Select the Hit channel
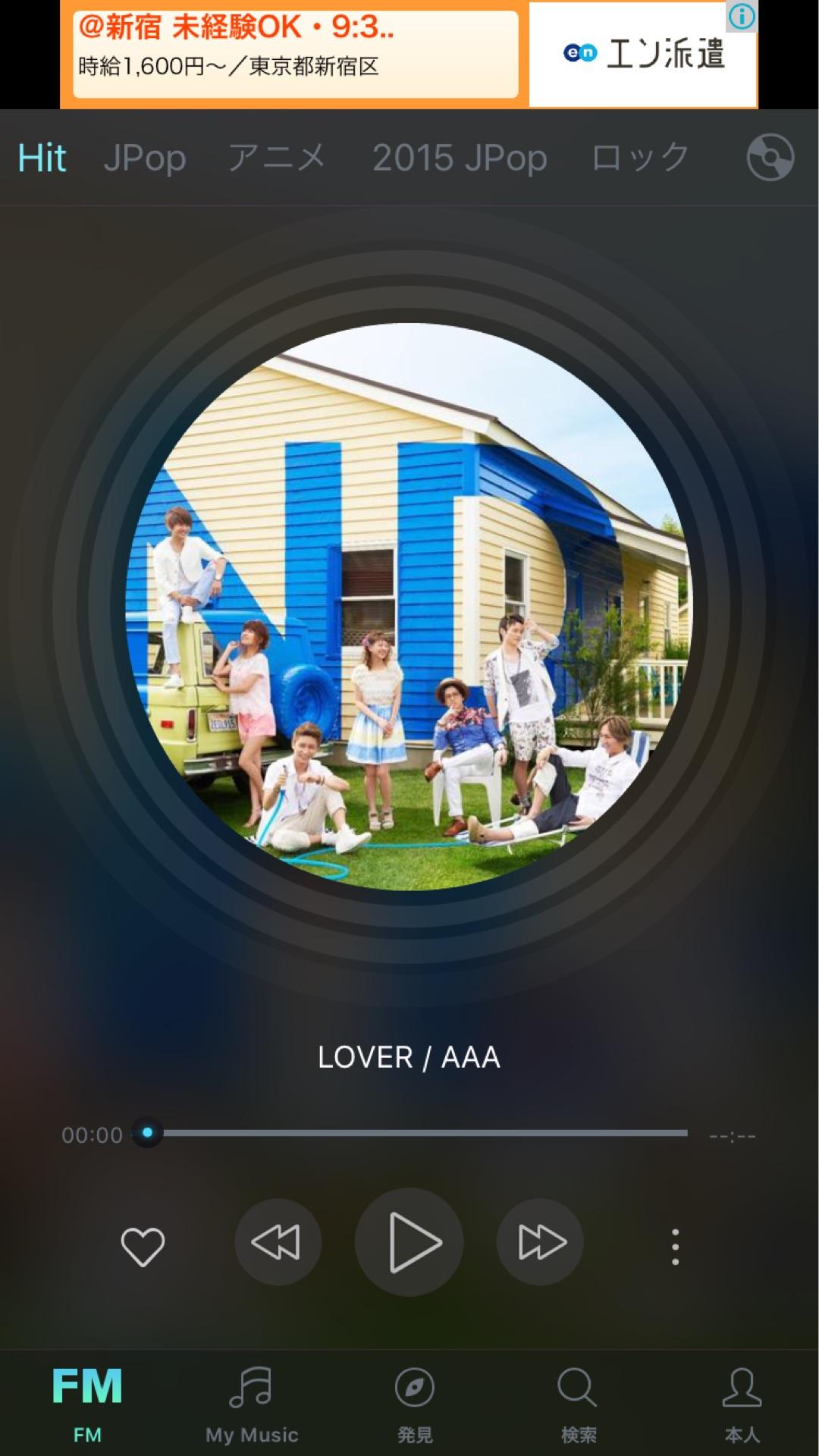This screenshot has width=819, height=1456. [42, 158]
